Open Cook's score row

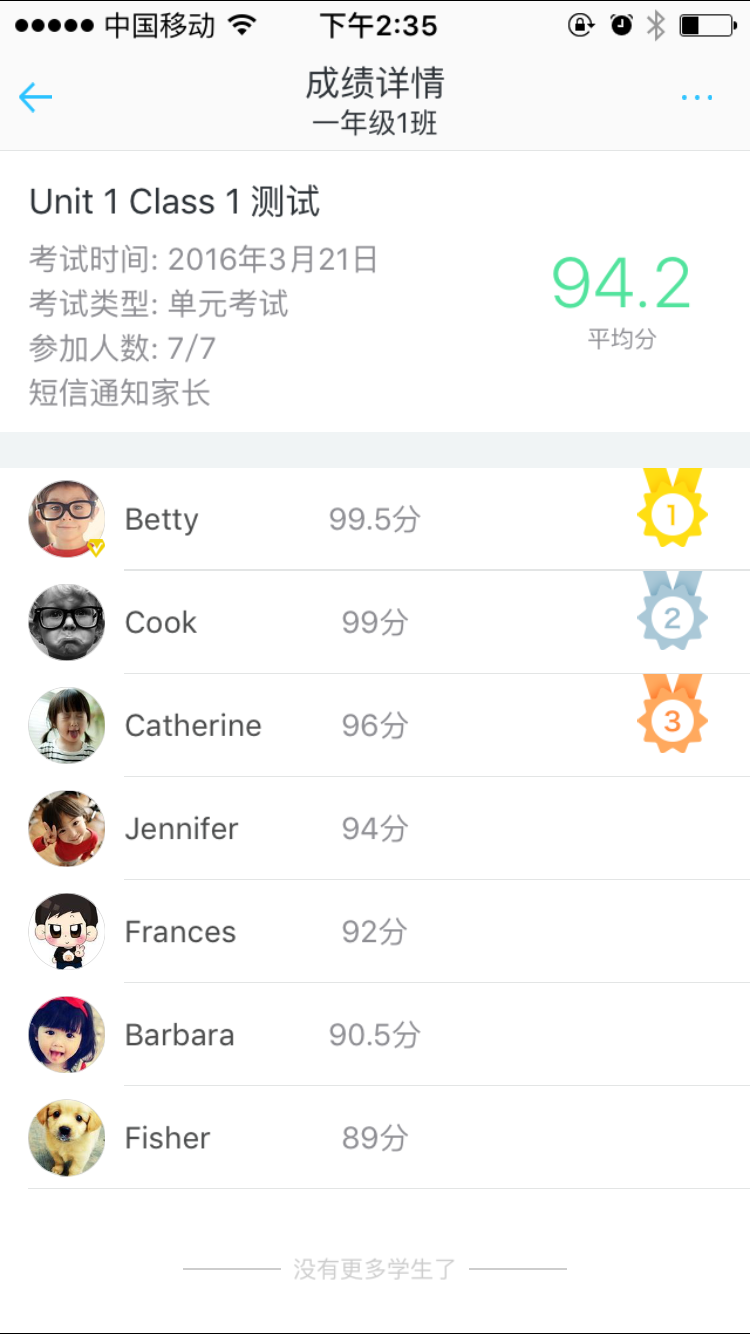point(375,622)
